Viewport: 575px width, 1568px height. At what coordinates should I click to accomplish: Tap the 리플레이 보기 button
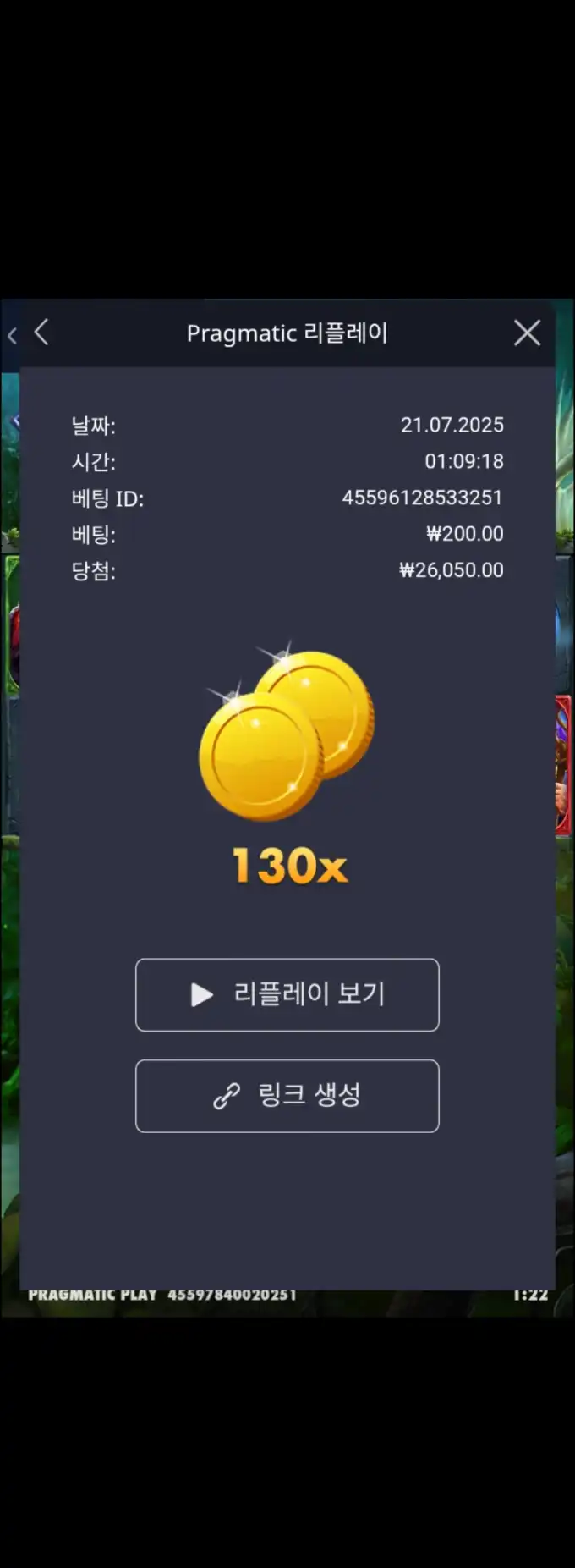pos(287,994)
